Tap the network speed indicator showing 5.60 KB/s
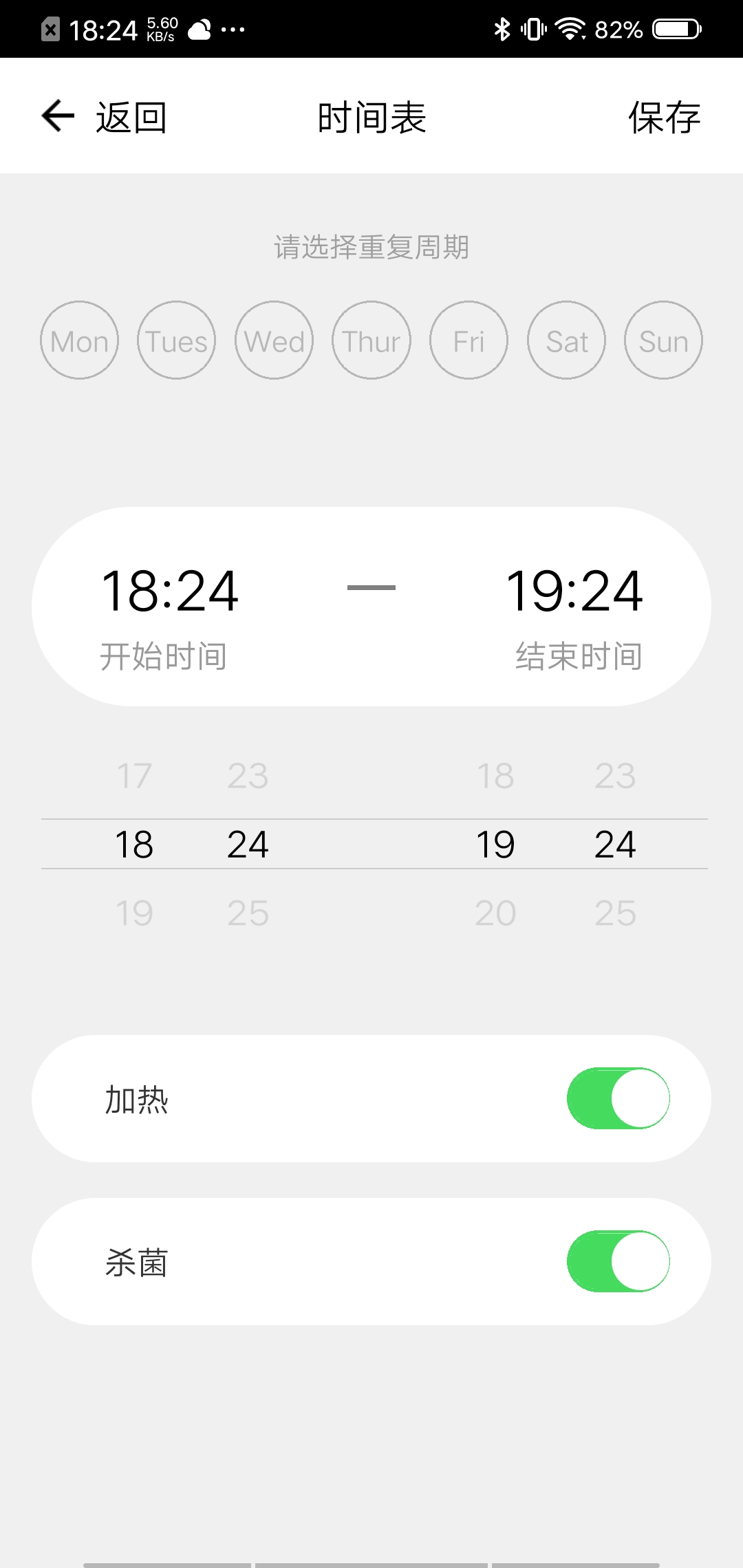Image resolution: width=743 pixels, height=1568 pixels. tap(160, 28)
